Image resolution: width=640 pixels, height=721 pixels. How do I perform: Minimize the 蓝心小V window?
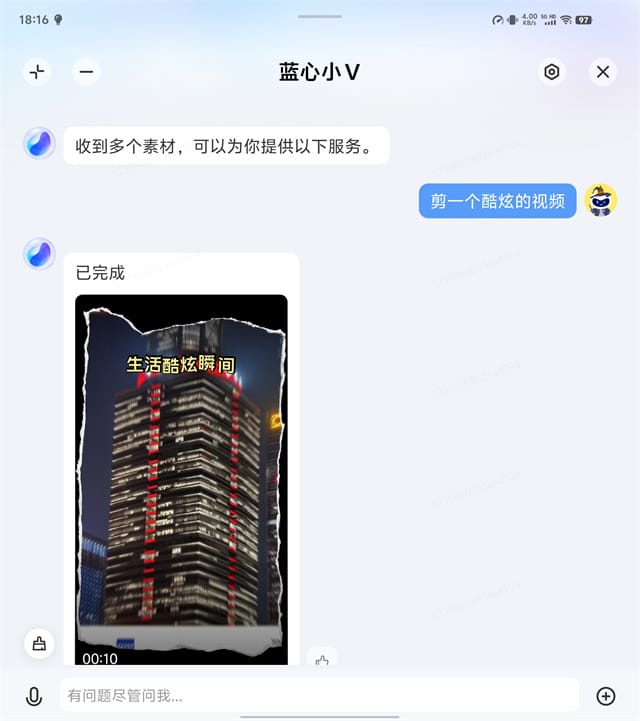[87, 71]
